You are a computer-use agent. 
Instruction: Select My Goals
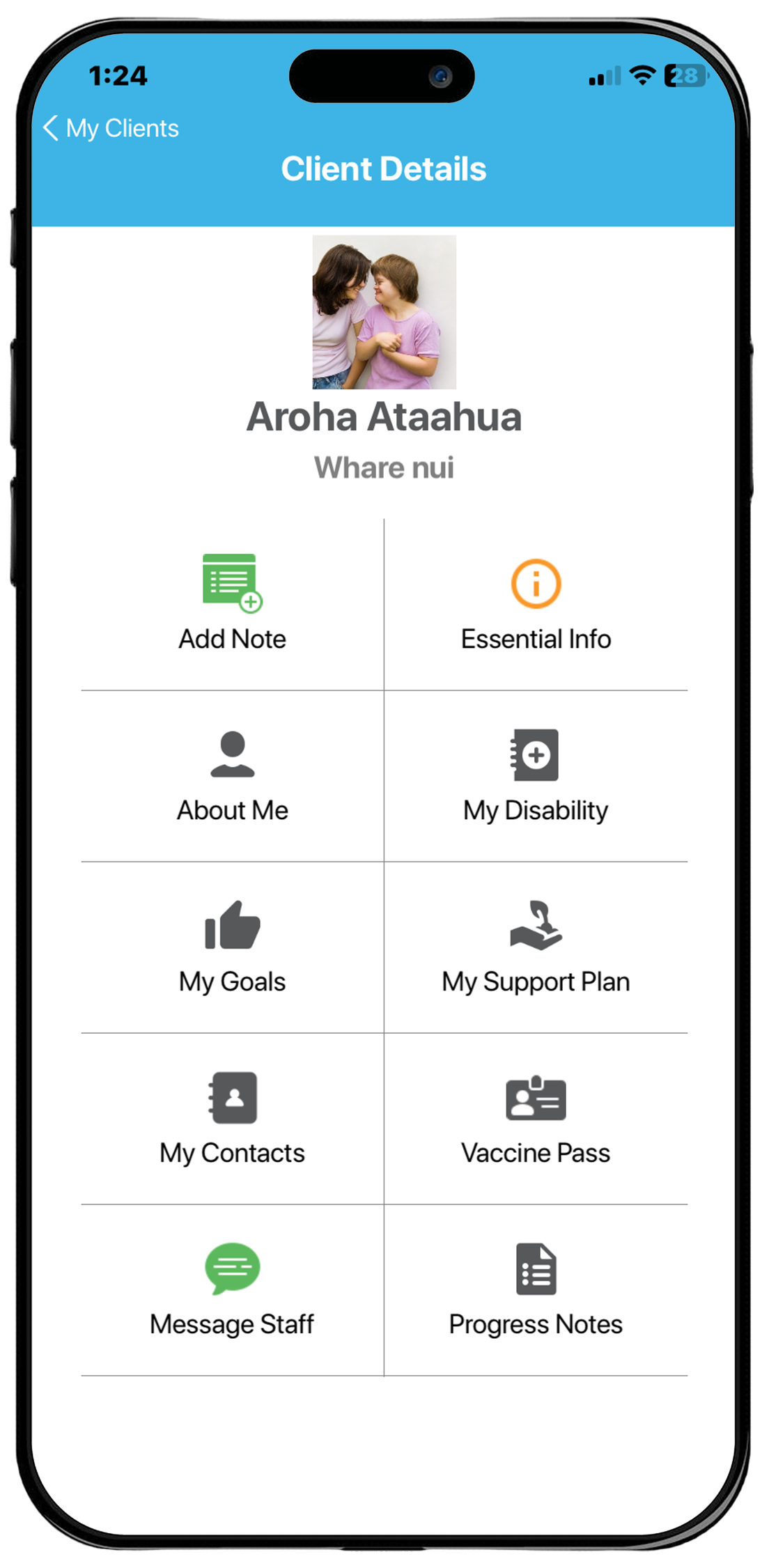233,947
